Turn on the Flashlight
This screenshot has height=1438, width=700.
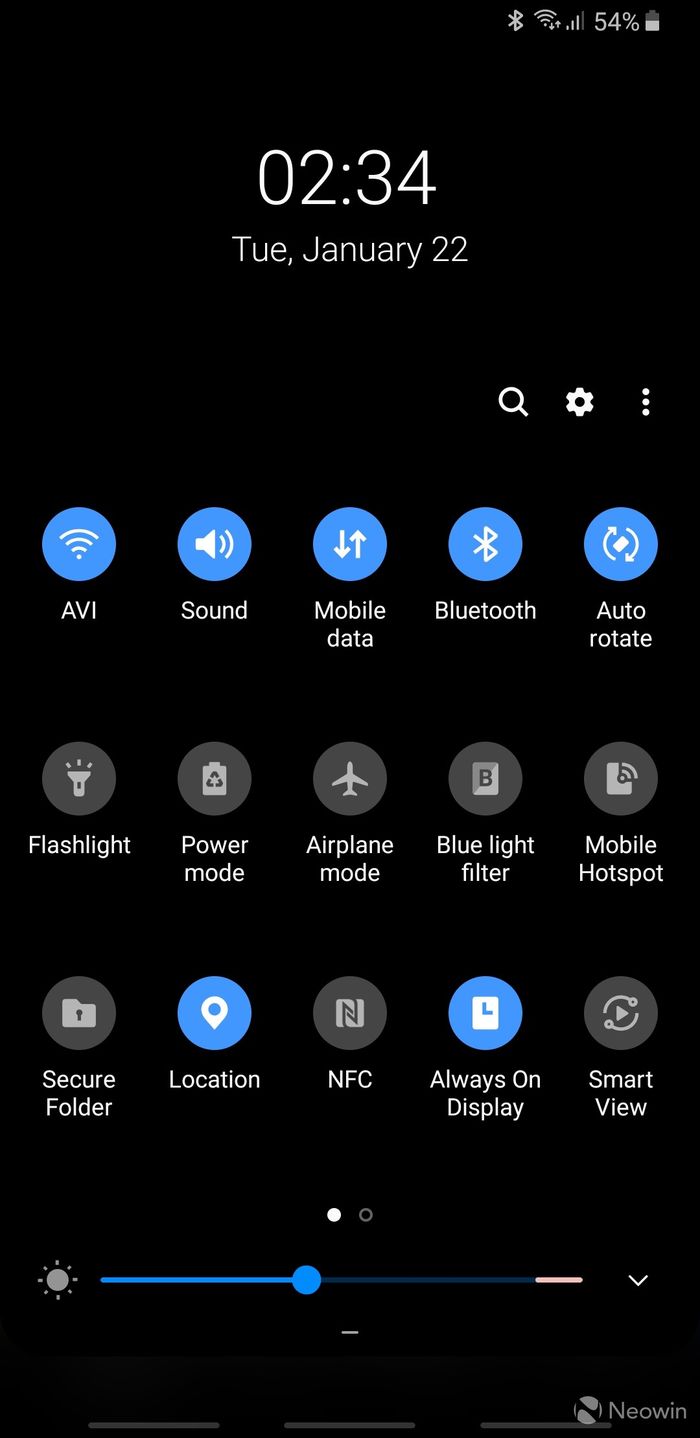click(x=79, y=779)
